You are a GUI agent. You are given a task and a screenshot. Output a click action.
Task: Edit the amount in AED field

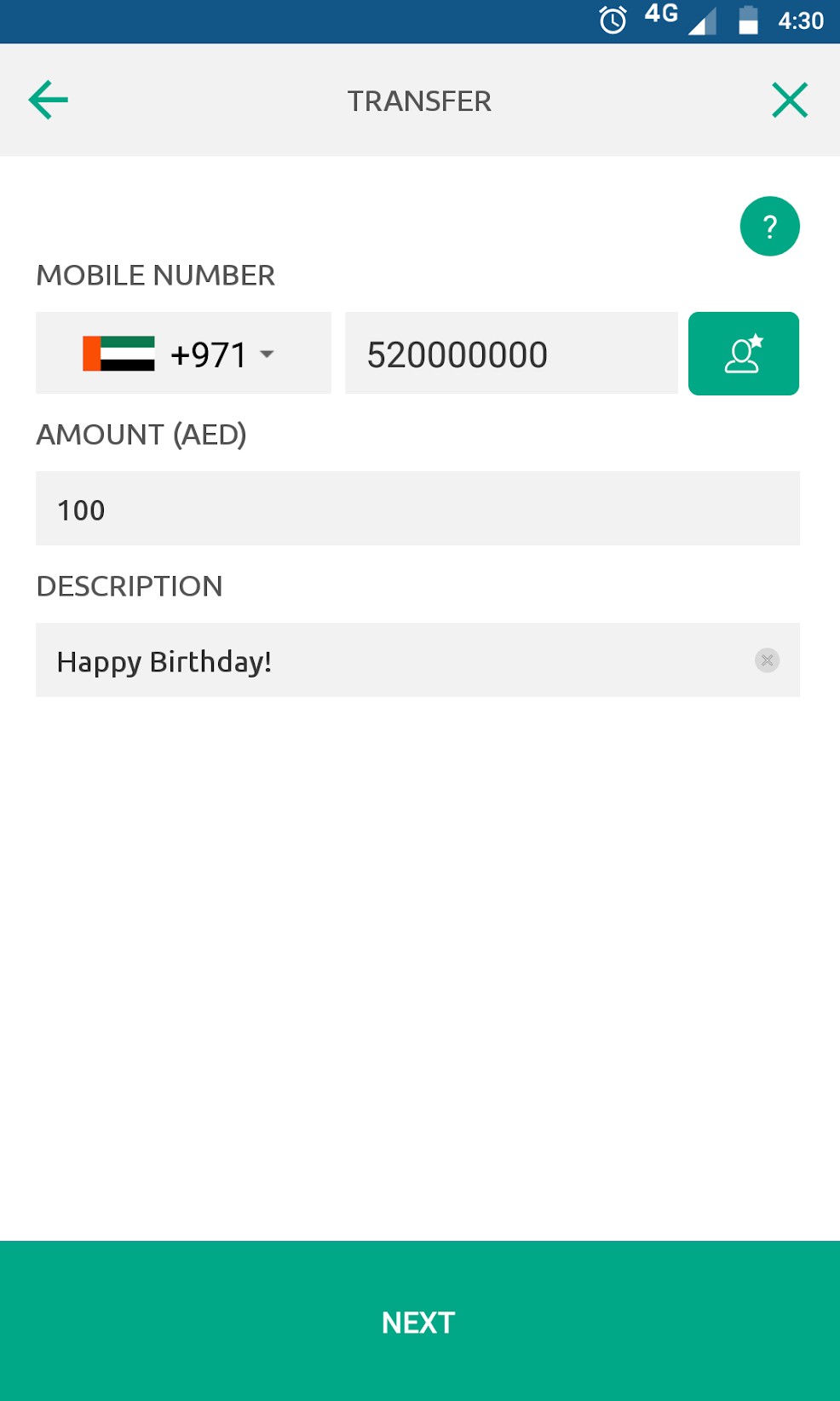click(x=417, y=509)
